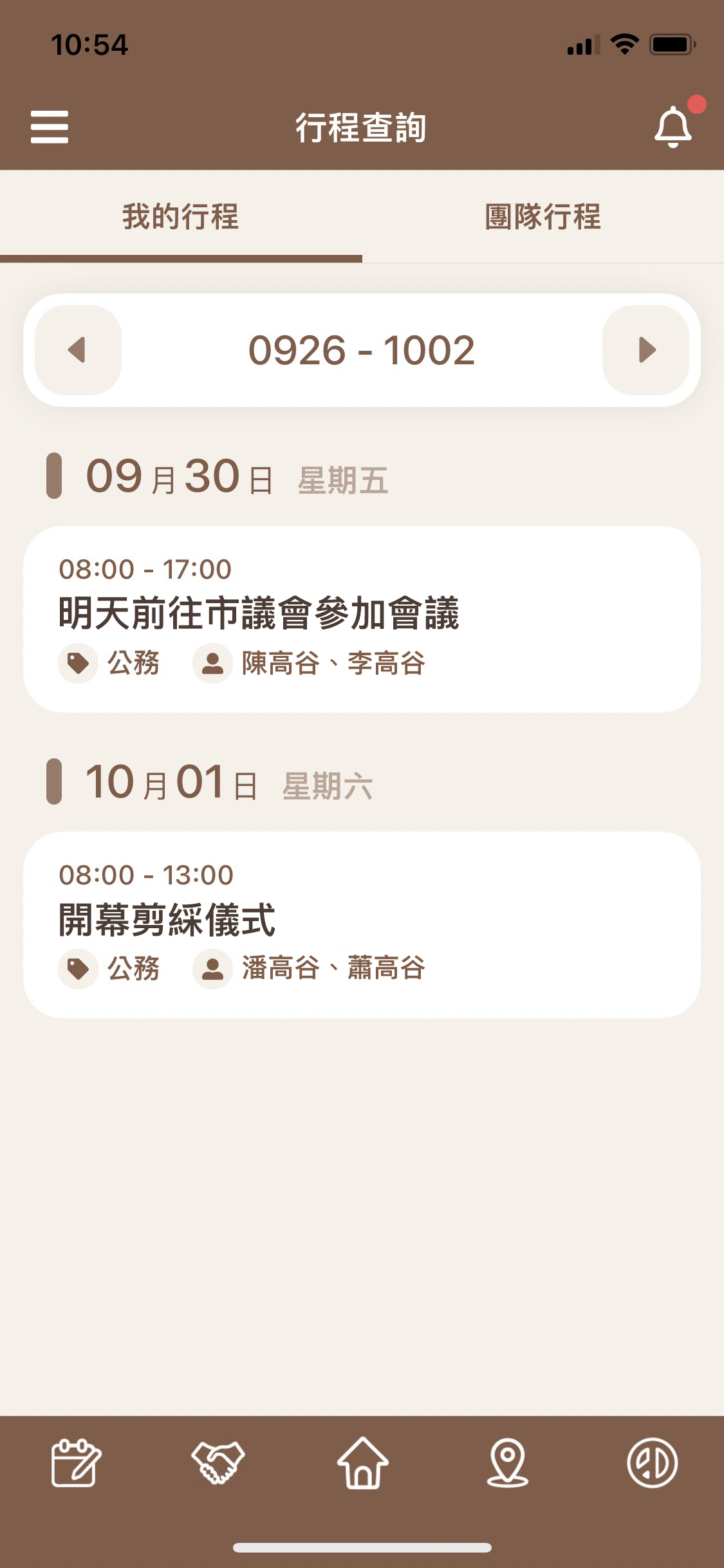Switch to the 團隊行程 tab
This screenshot has width=724, height=1568.
[x=543, y=216]
